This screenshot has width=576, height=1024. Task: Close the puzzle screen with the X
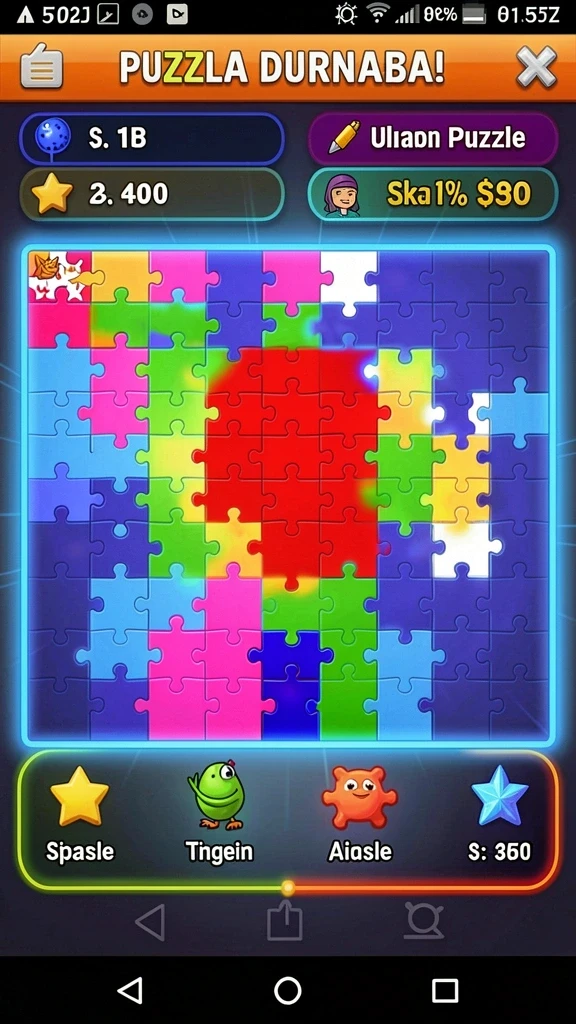click(x=536, y=67)
